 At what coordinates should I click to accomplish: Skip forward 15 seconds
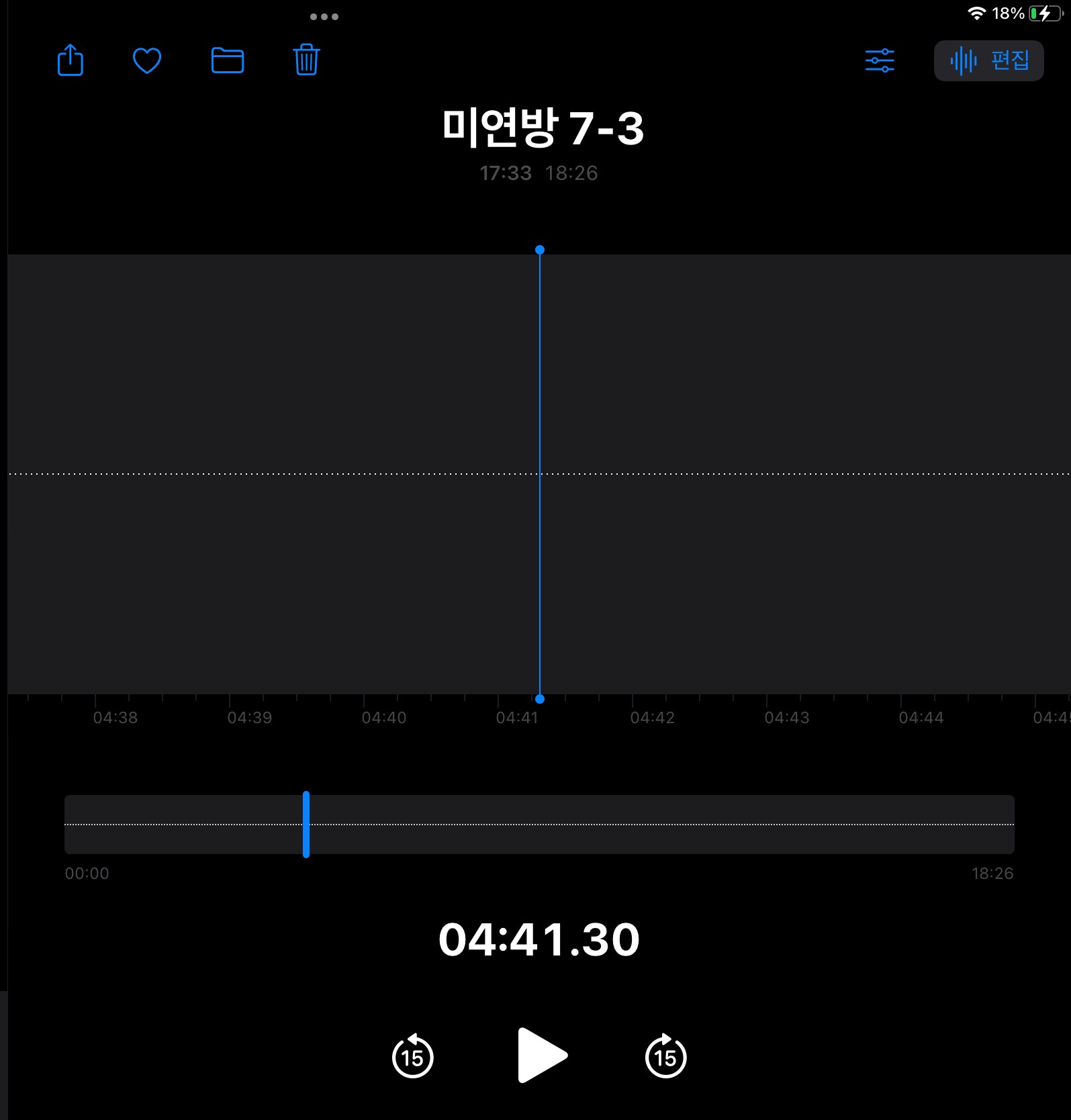point(665,1056)
